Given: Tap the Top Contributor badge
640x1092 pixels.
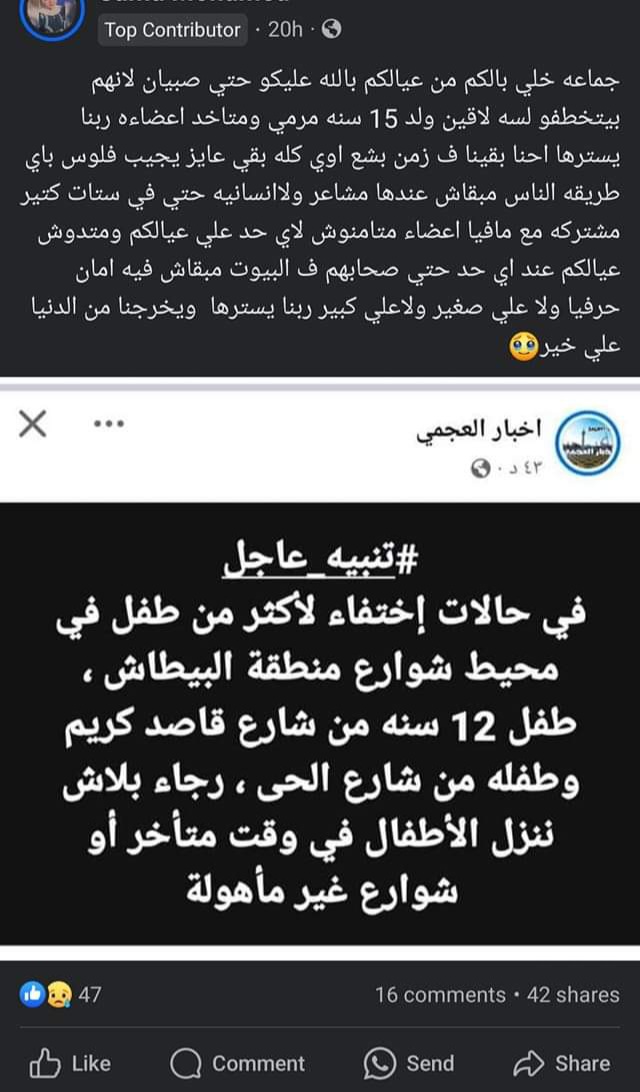Looking at the screenshot, I should (173, 30).
